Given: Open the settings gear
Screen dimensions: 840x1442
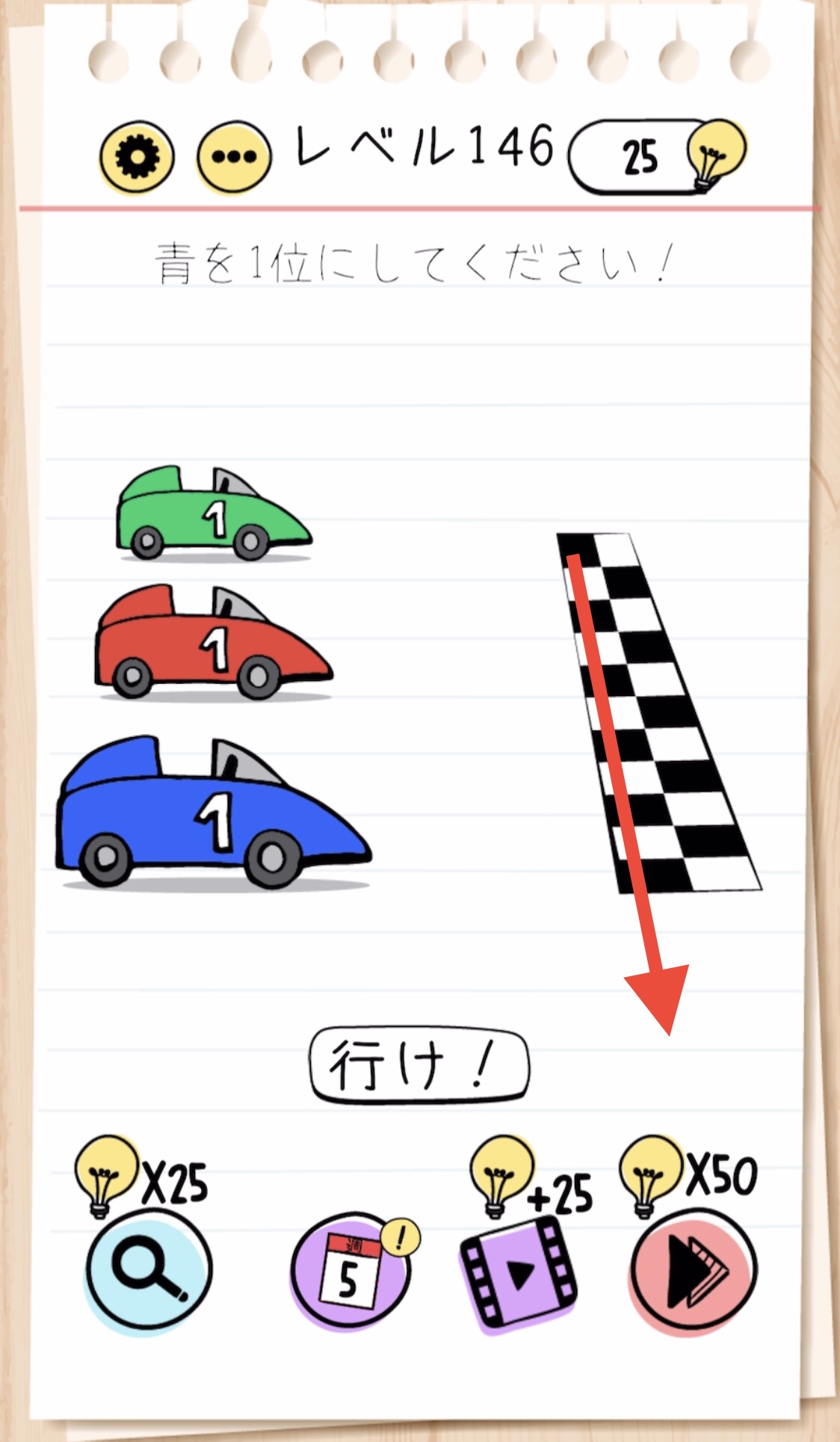Looking at the screenshot, I should point(137,157).
